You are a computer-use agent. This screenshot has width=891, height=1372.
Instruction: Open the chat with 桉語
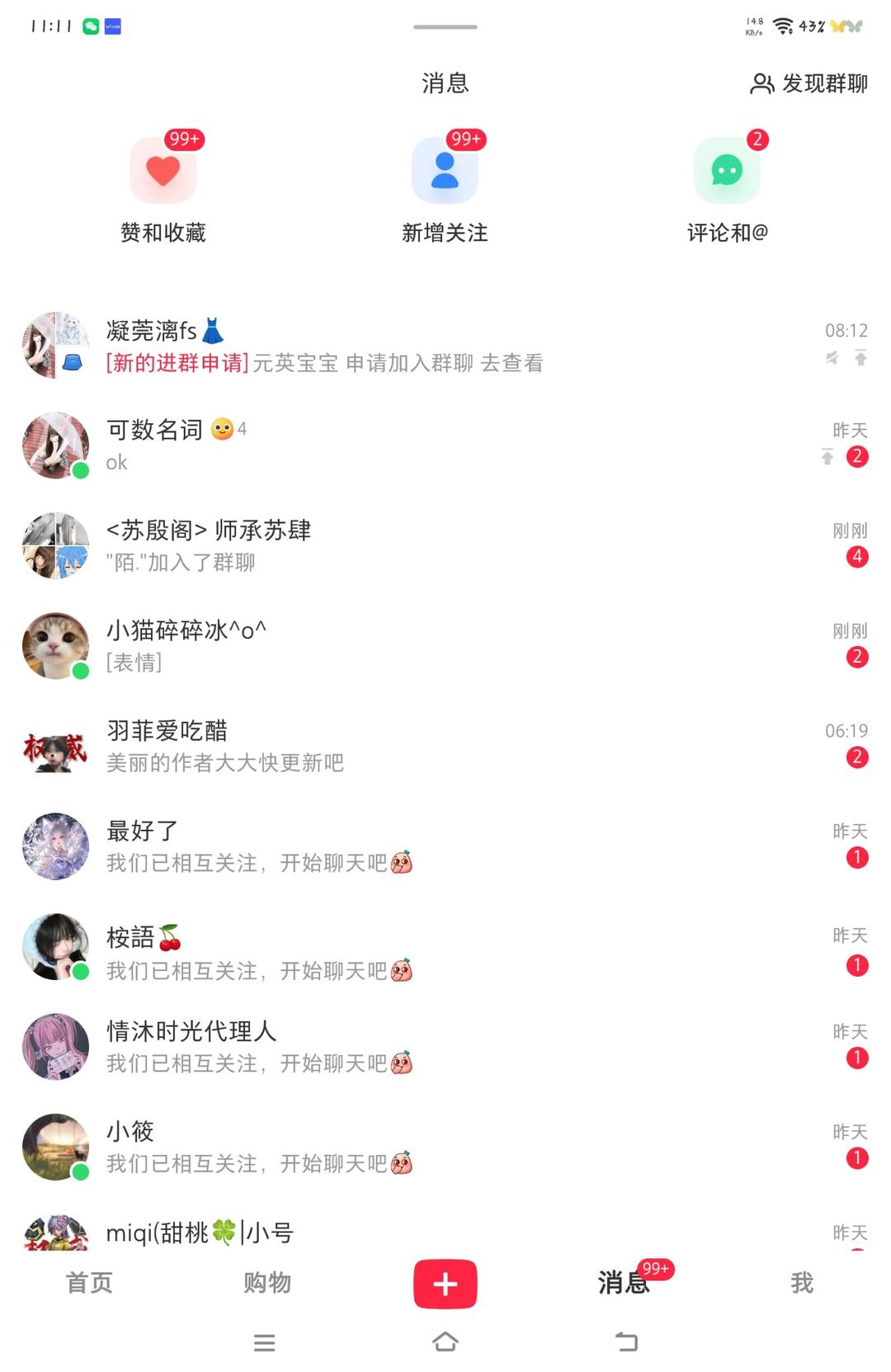pos(412,946)
